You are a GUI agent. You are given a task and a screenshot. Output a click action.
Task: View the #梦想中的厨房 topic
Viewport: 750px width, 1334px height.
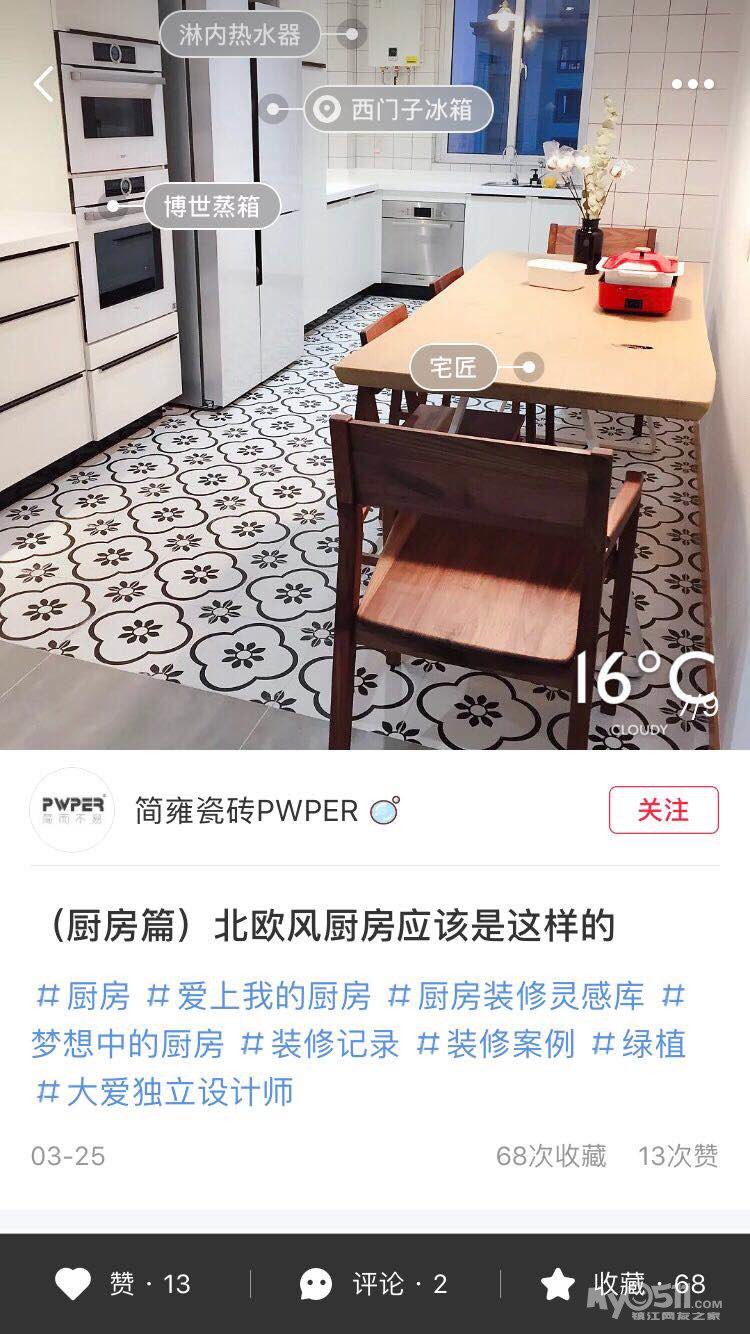(127, 1044)
